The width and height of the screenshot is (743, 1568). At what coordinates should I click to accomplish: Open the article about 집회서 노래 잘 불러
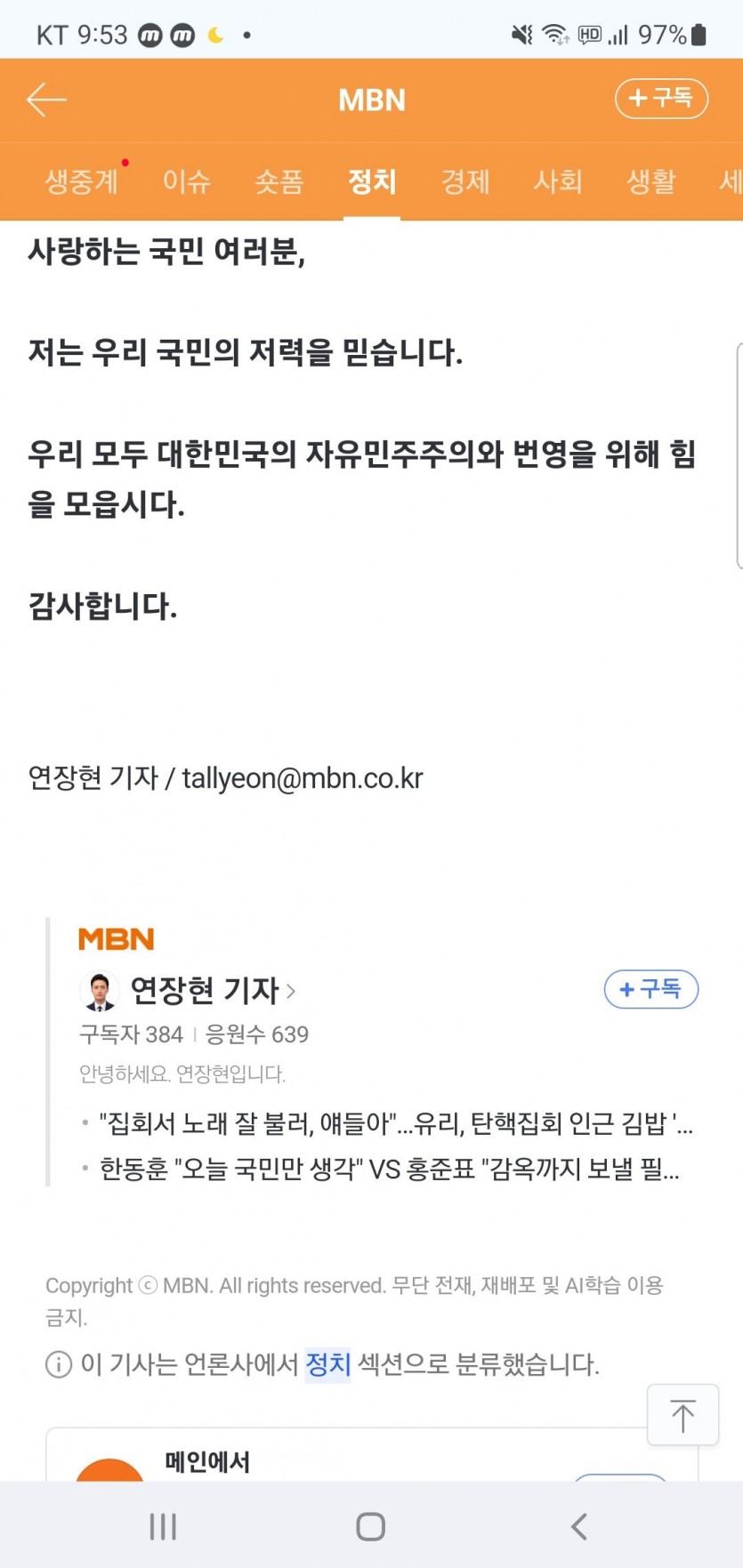point(395,1124)
